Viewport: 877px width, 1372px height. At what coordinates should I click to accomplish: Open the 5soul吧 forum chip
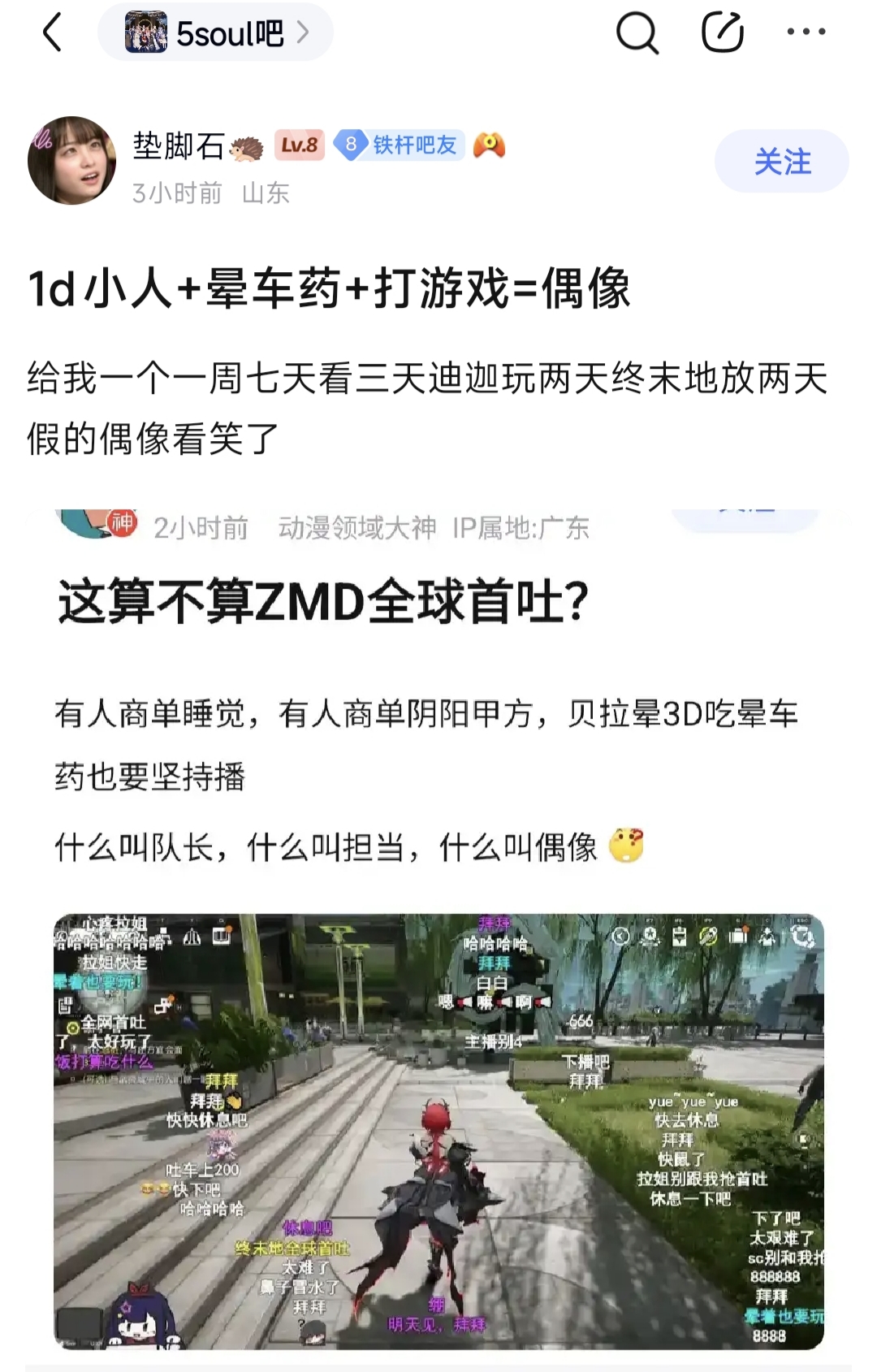pyautogui.click(x=215, y=32)
